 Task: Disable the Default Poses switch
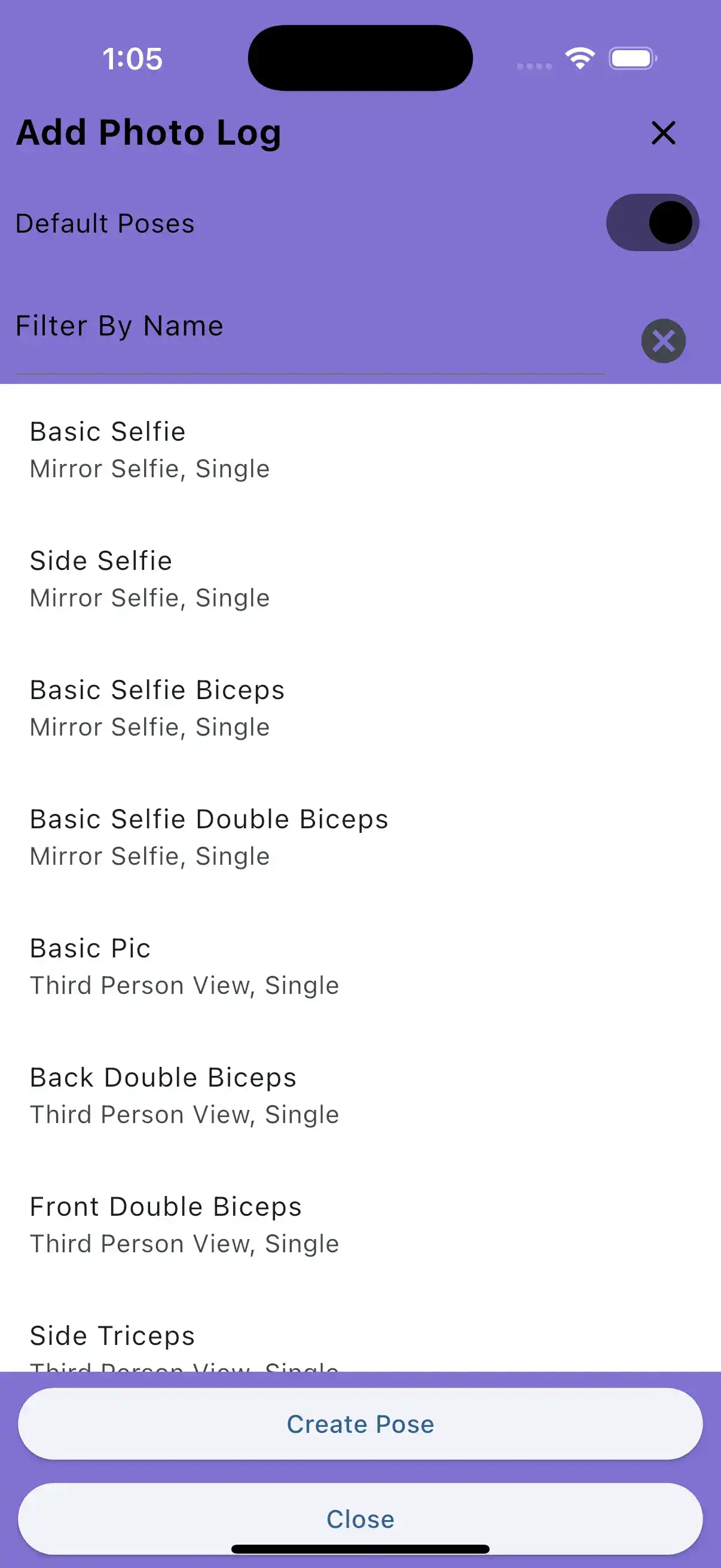click(652, 222)
